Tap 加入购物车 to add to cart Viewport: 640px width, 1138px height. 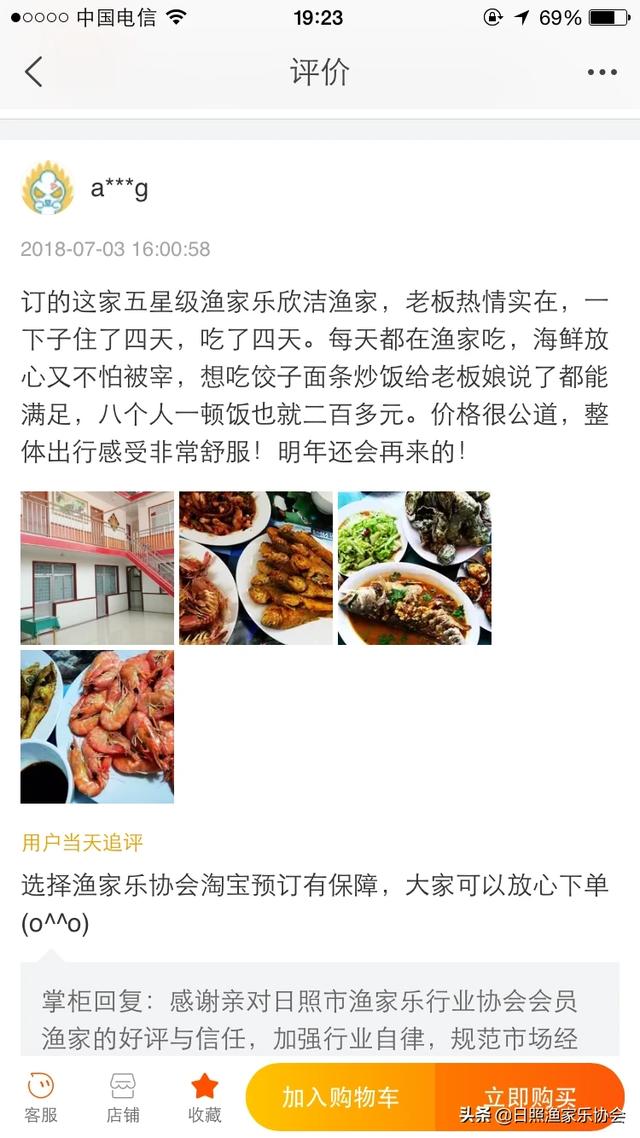tap(340, 1097)
